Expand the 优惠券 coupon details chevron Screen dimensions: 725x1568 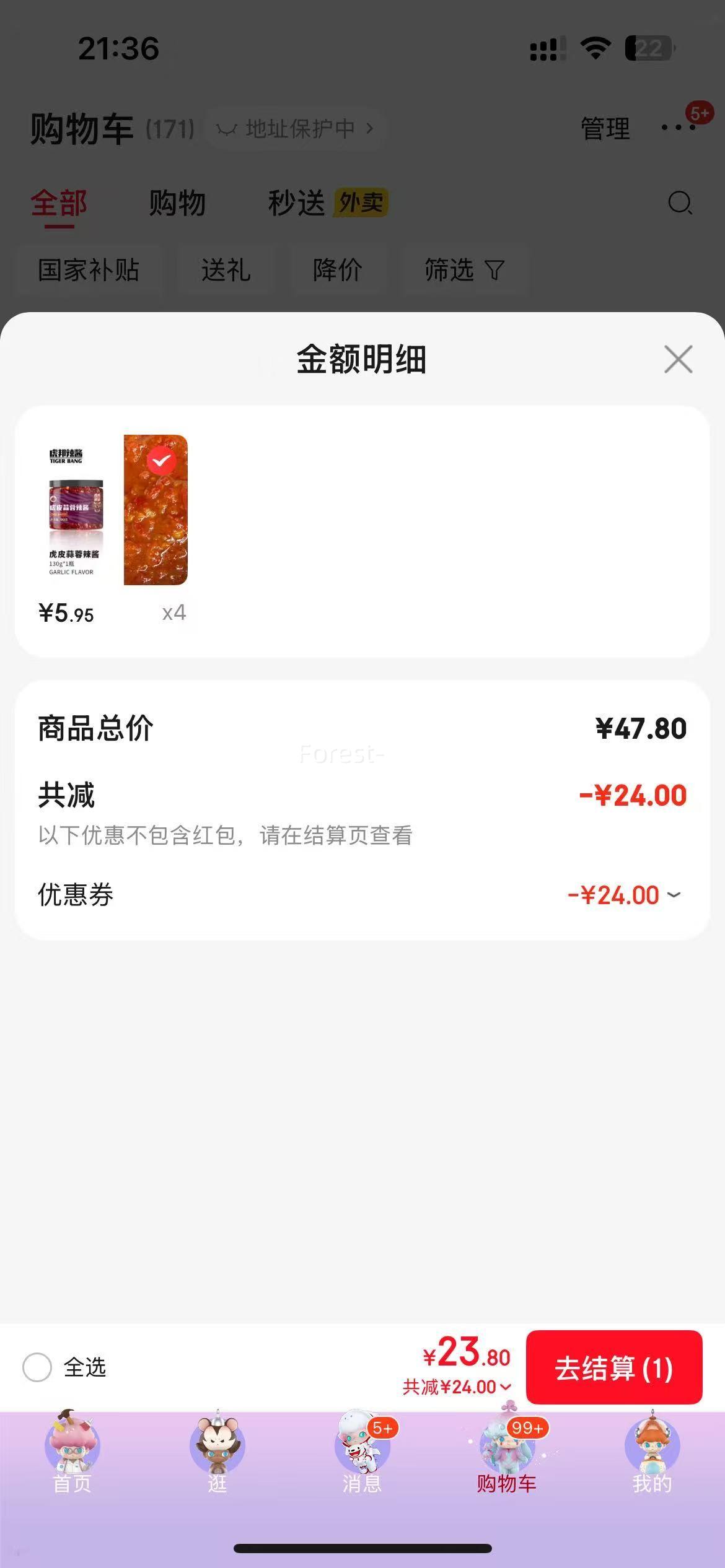coord(675,895)
